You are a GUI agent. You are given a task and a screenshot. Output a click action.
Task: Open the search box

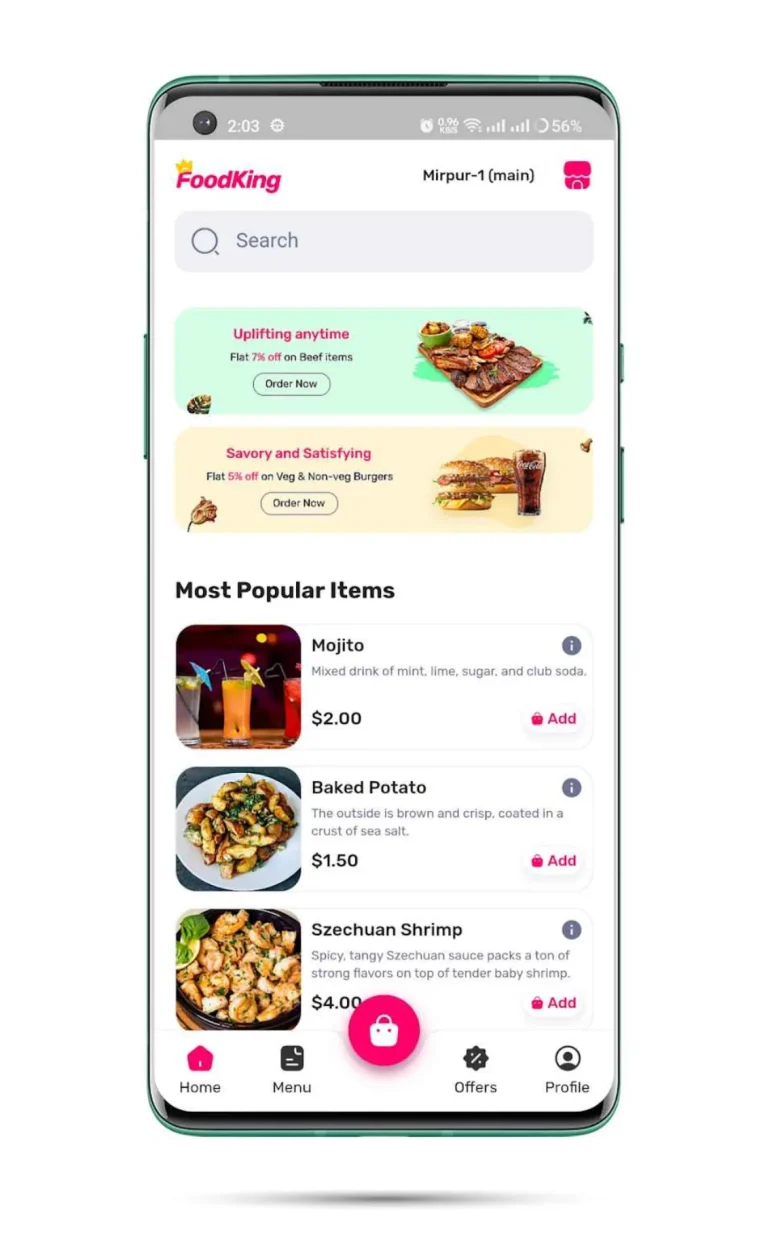tap(384, 241)
